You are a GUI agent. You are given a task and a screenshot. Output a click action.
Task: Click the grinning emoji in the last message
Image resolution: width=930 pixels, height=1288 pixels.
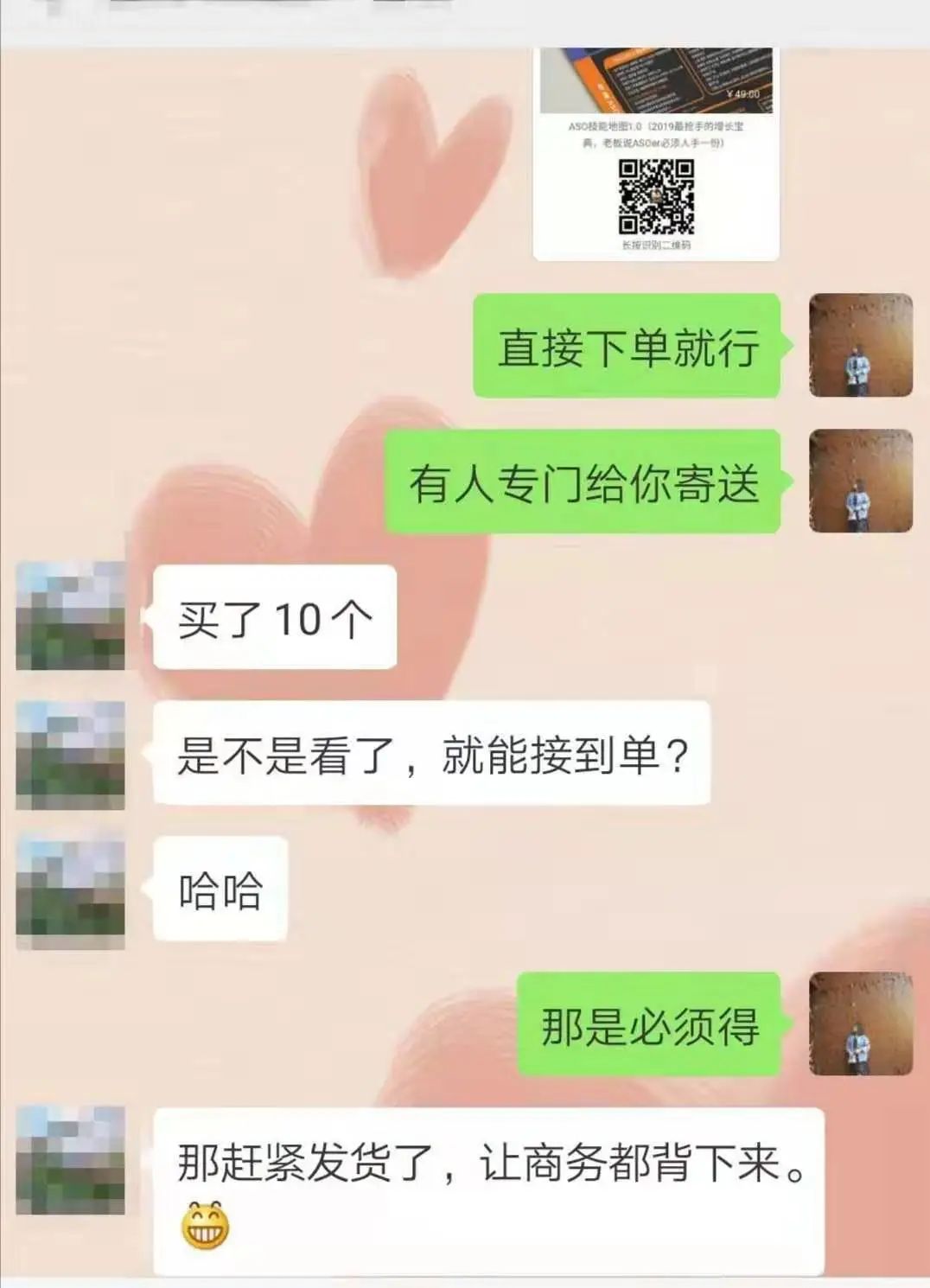204,1222
